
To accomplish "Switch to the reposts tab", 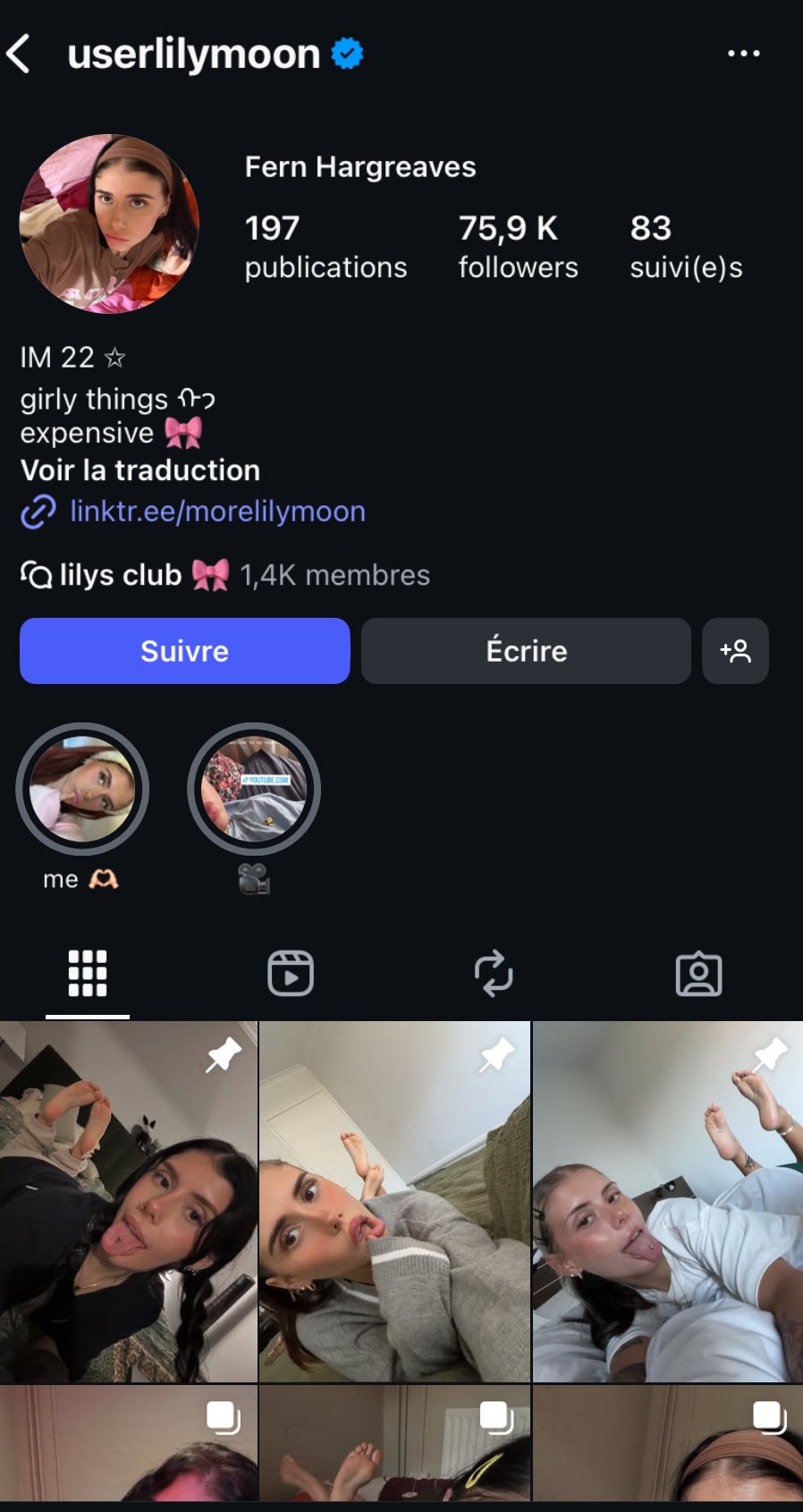I will (494, 973).
